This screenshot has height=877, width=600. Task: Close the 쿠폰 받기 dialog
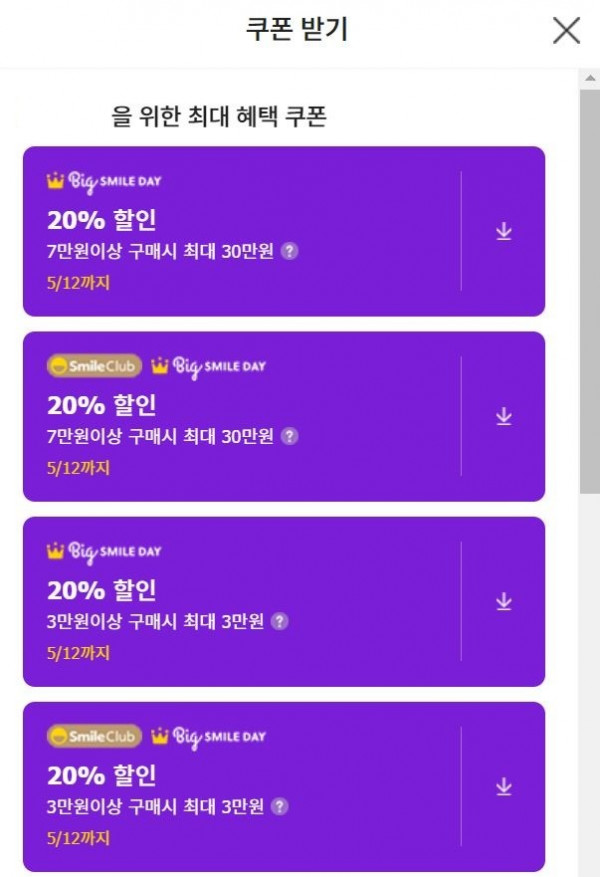tap(566, 31)
